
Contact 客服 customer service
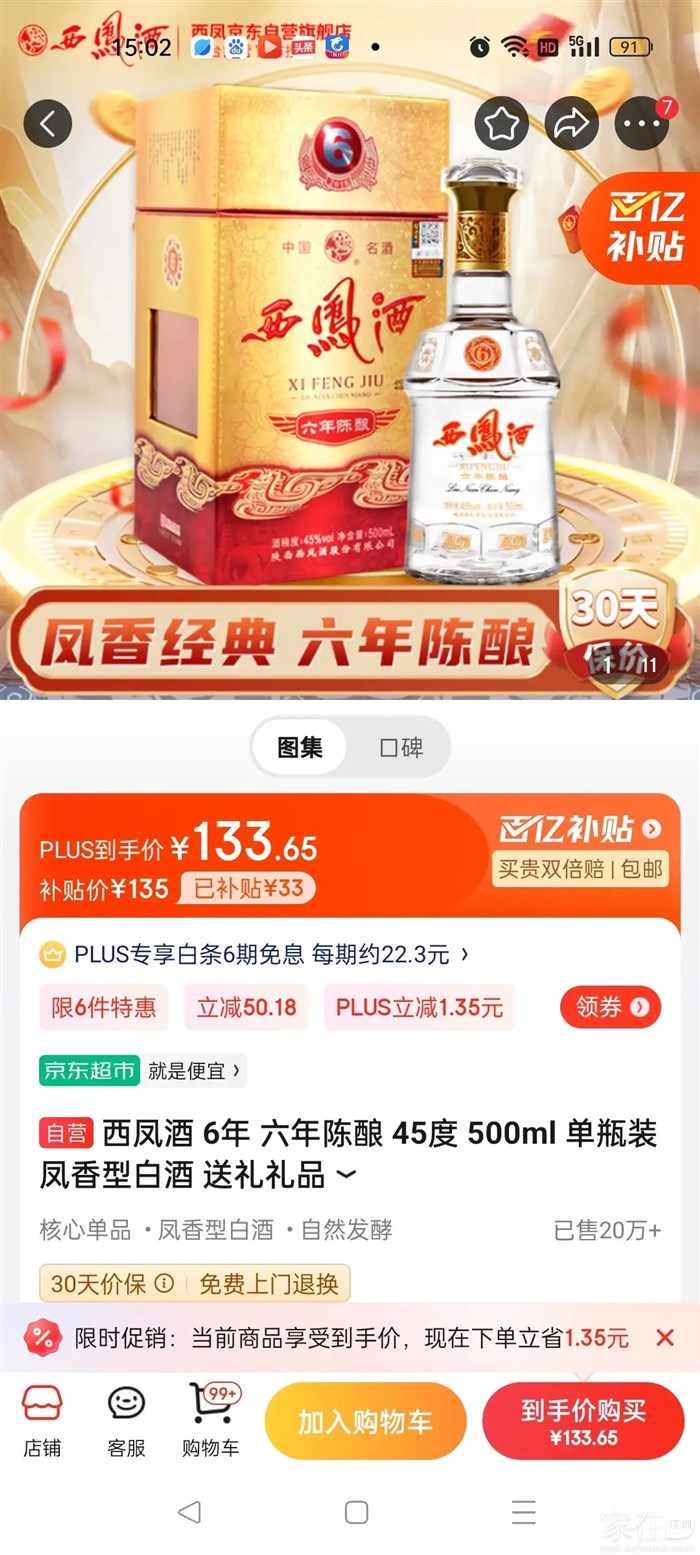(x=126, y=1420)
